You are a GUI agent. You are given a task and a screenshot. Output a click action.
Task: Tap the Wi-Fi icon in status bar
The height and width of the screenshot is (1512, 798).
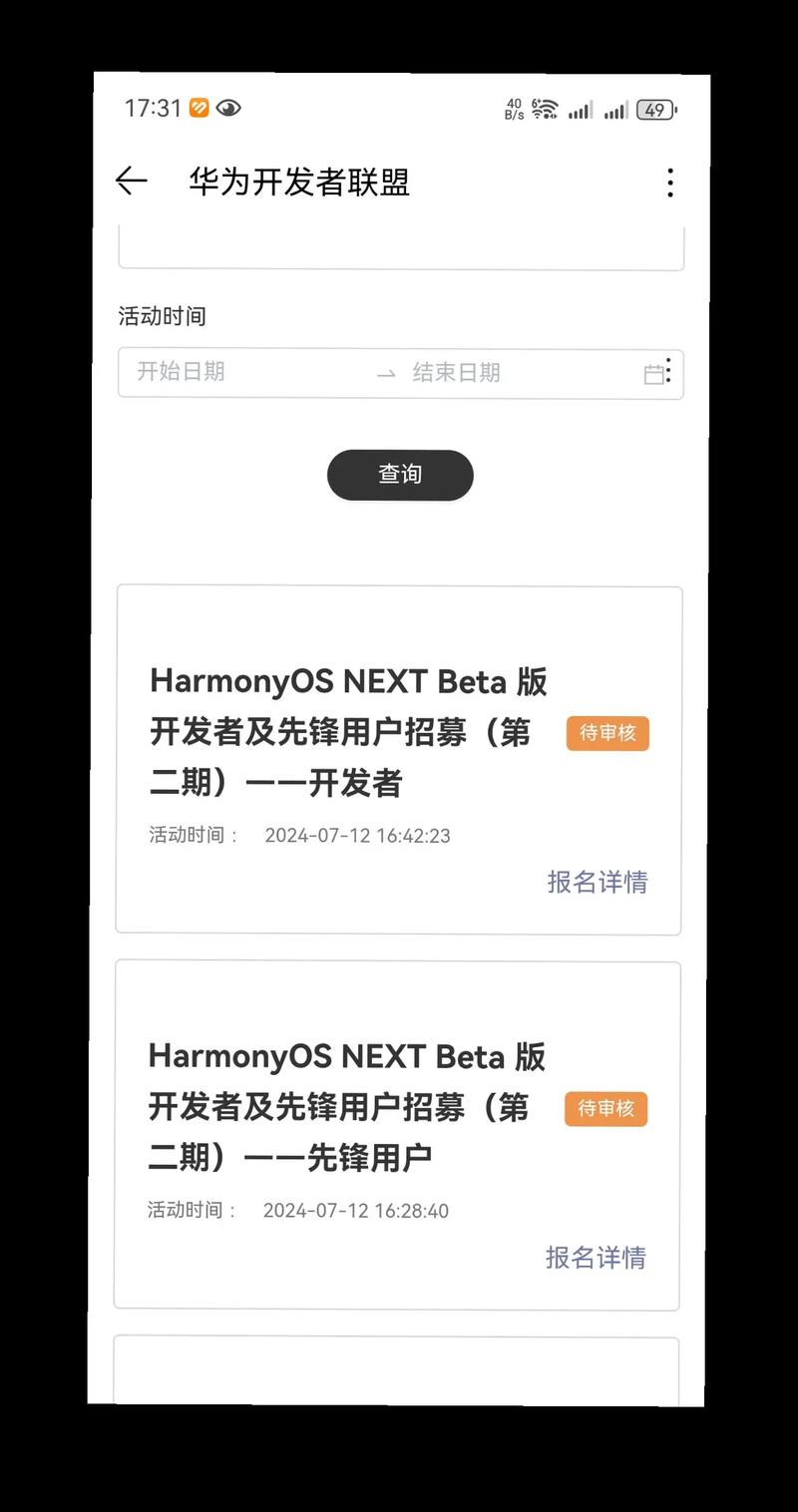[x=546, y=107]
